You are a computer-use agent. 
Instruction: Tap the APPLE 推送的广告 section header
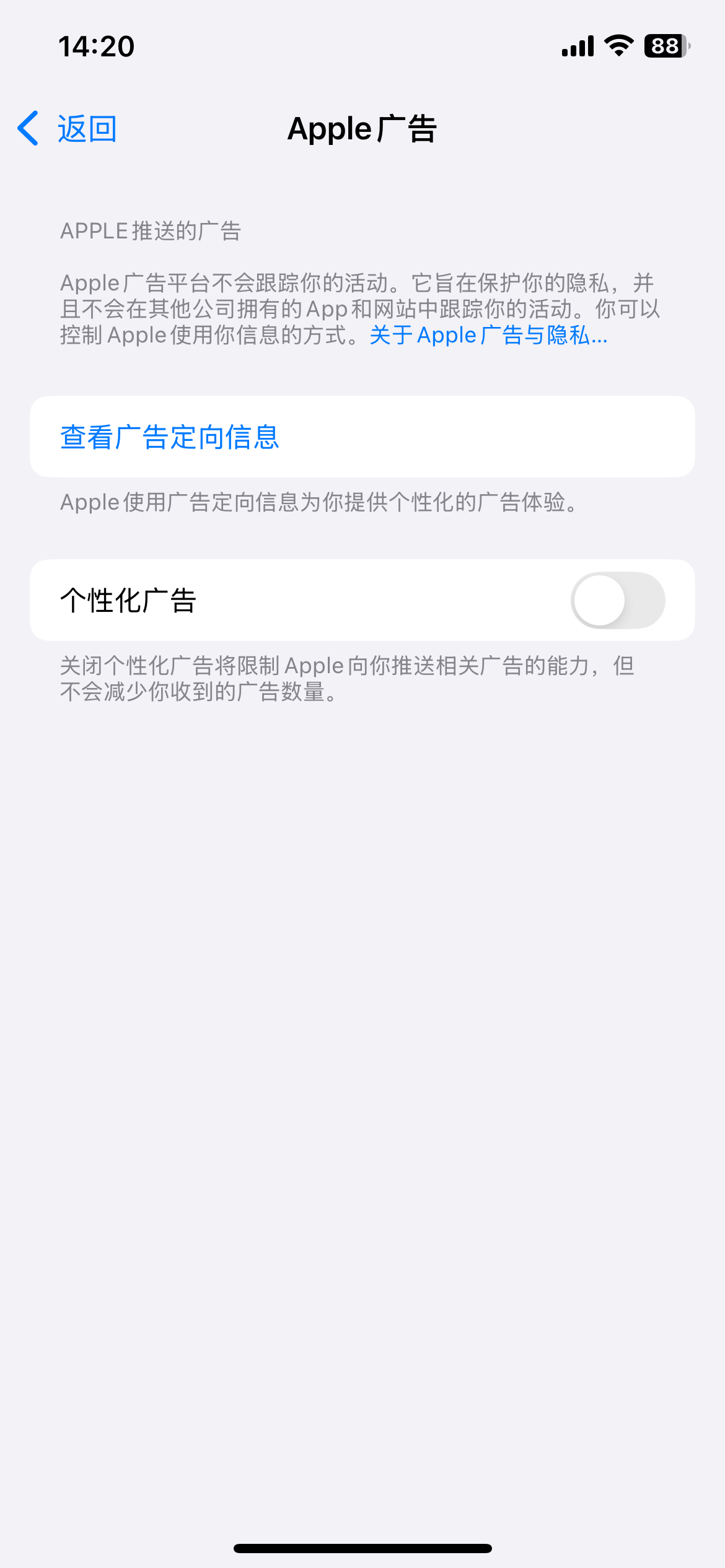pos(151,230)
